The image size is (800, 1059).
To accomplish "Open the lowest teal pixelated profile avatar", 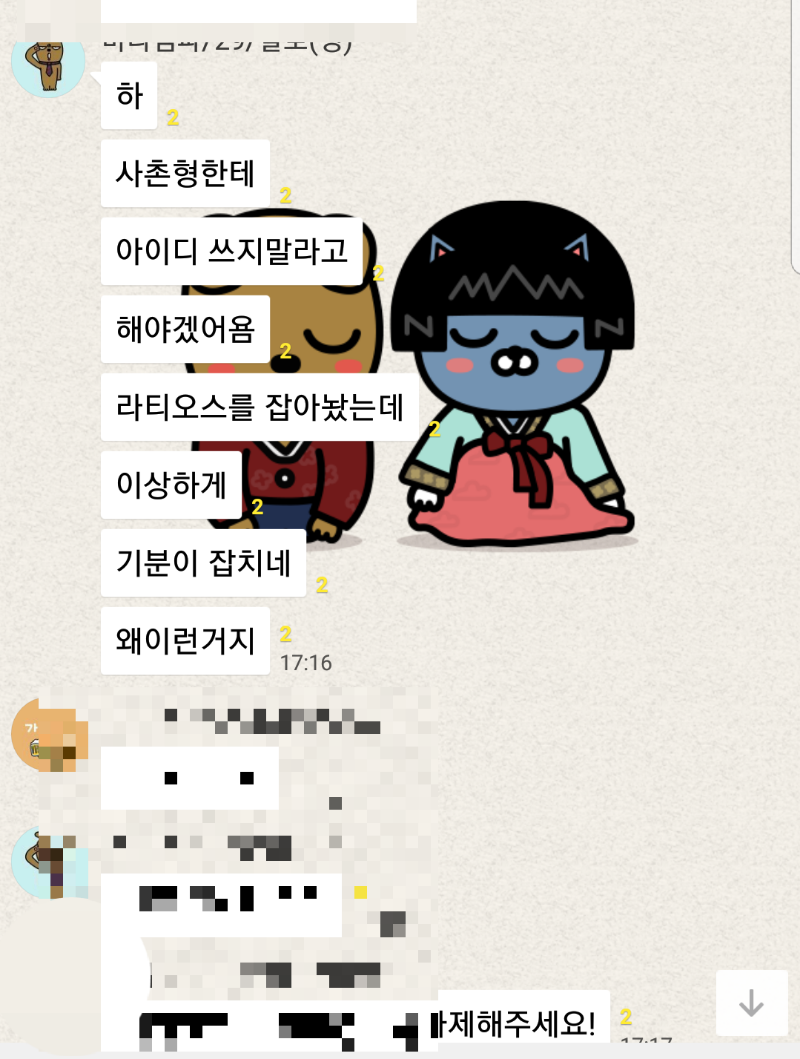I will [x=48, y=861].
